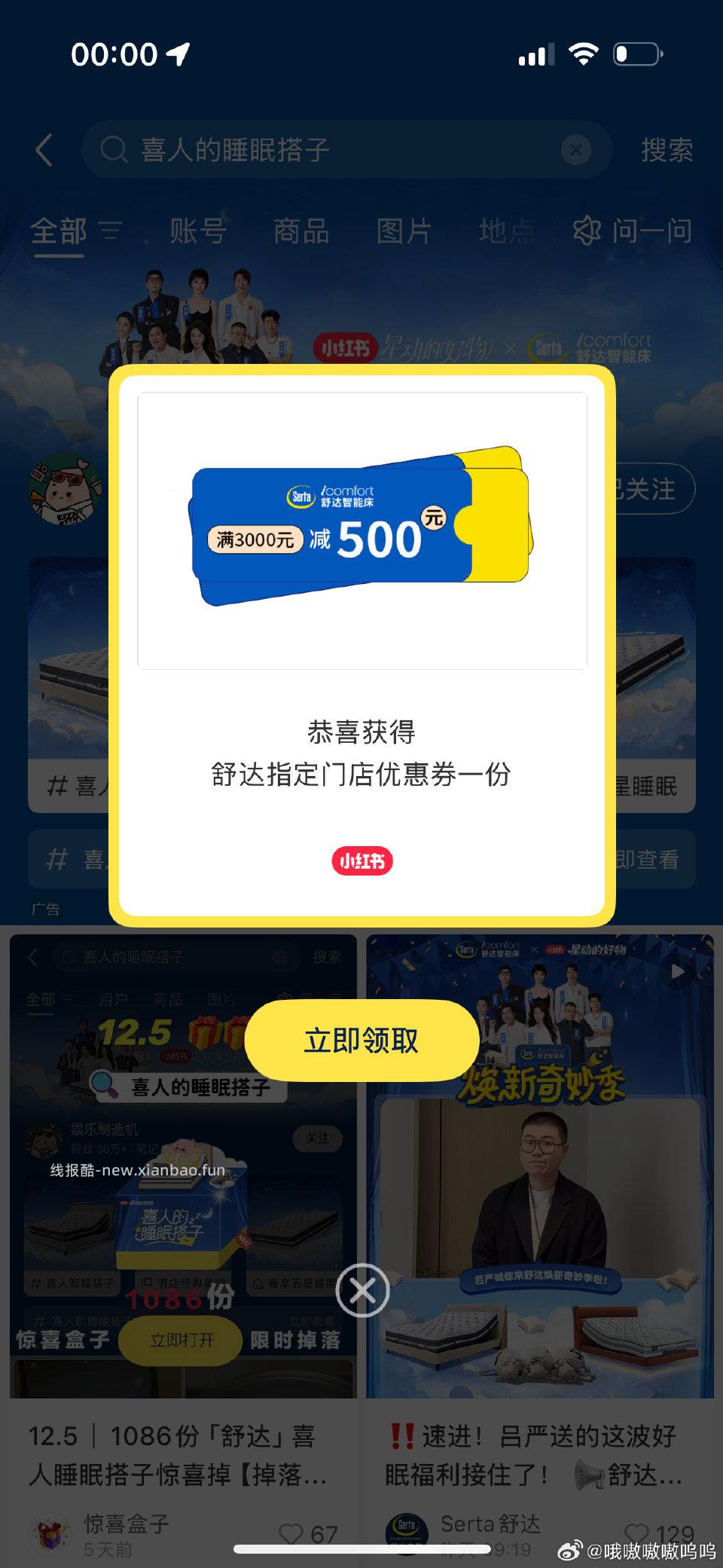Switch to the 图片 tab
723x1568 pixels.
click(x=404, y=232)
